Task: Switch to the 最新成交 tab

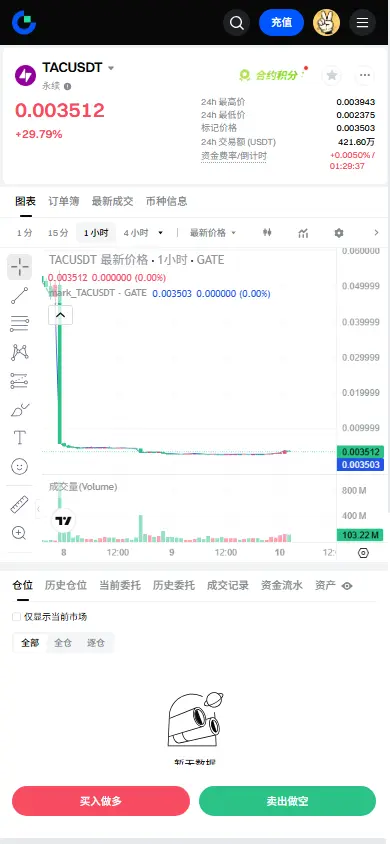Action: tap(112, 201)
